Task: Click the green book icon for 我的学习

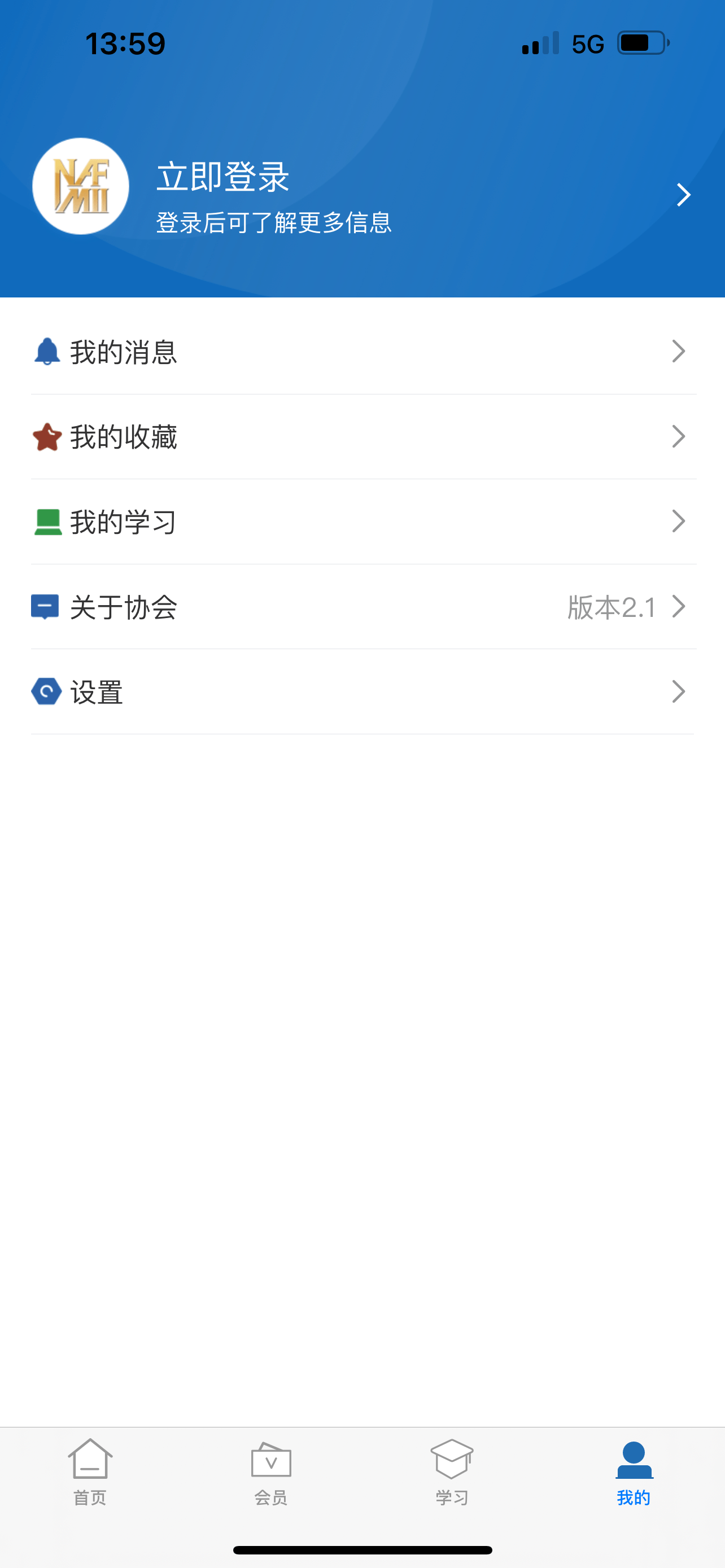Action: (46, 522)
